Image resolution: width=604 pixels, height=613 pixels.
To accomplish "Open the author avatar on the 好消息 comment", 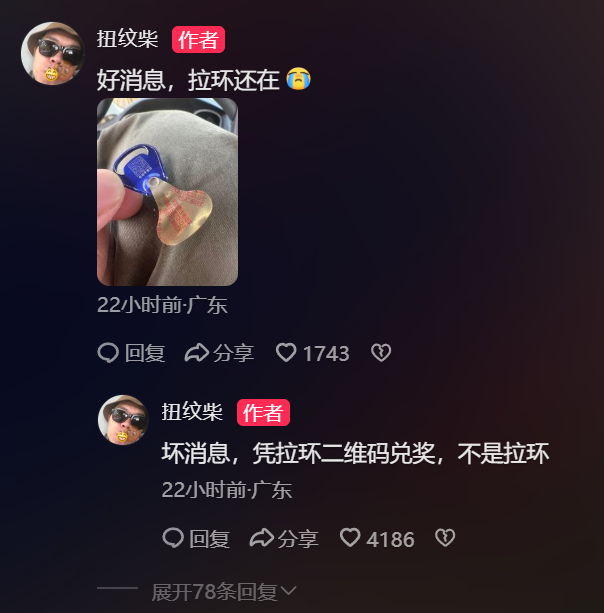I will click(52, 54).
